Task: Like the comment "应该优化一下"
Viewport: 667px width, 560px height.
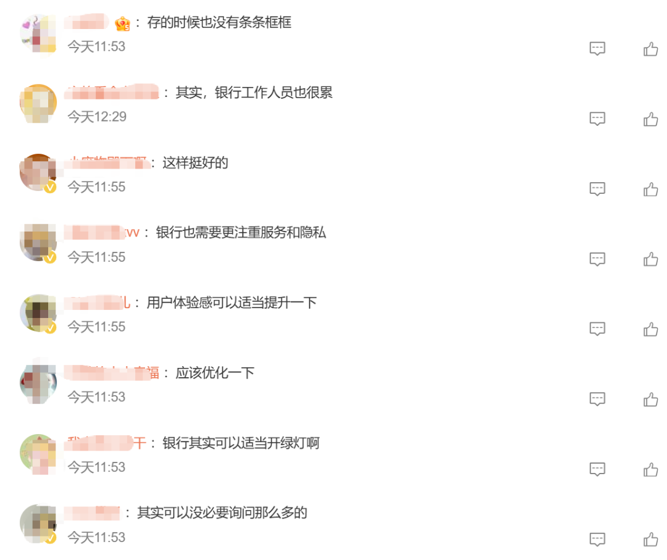Action: (x=651, y=399)
